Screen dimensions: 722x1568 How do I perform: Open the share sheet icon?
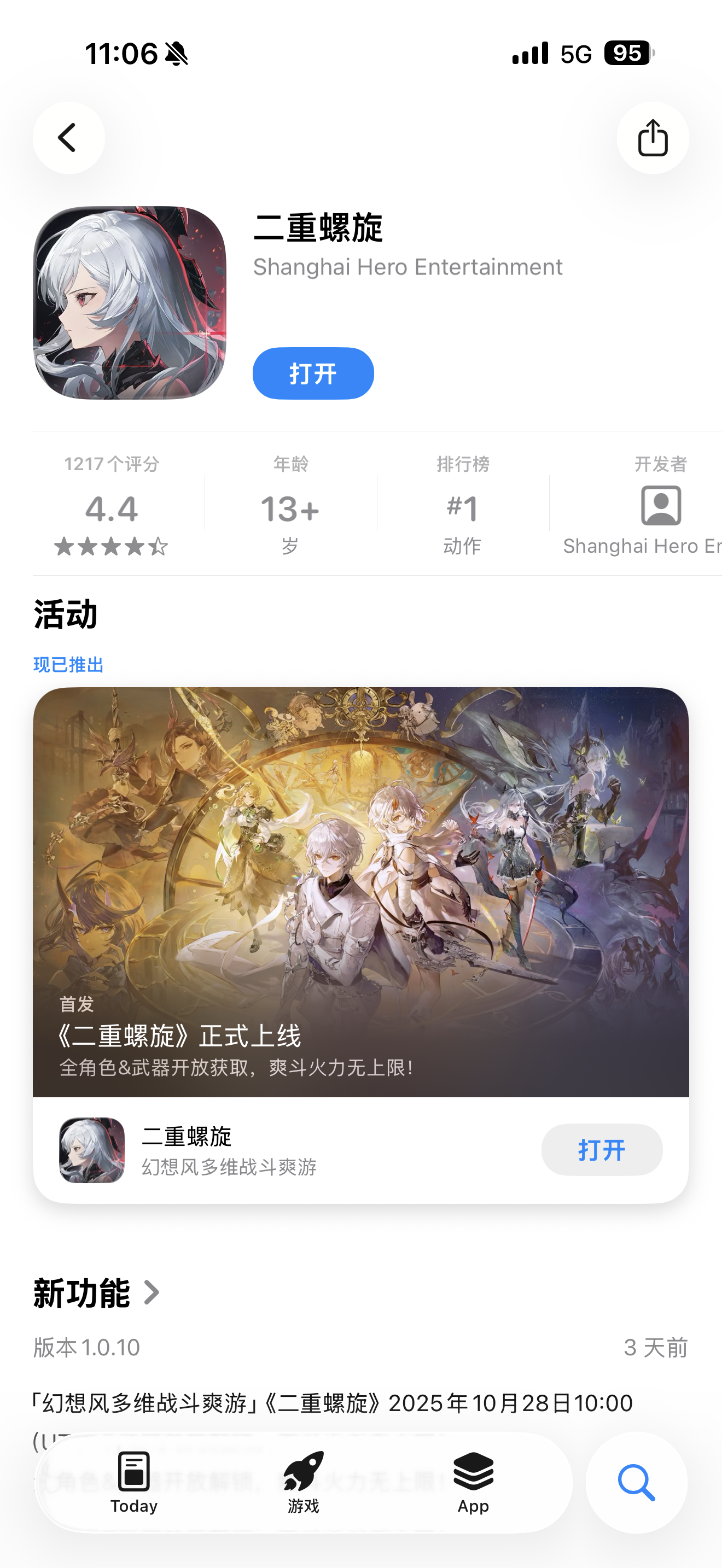[653, 138]
